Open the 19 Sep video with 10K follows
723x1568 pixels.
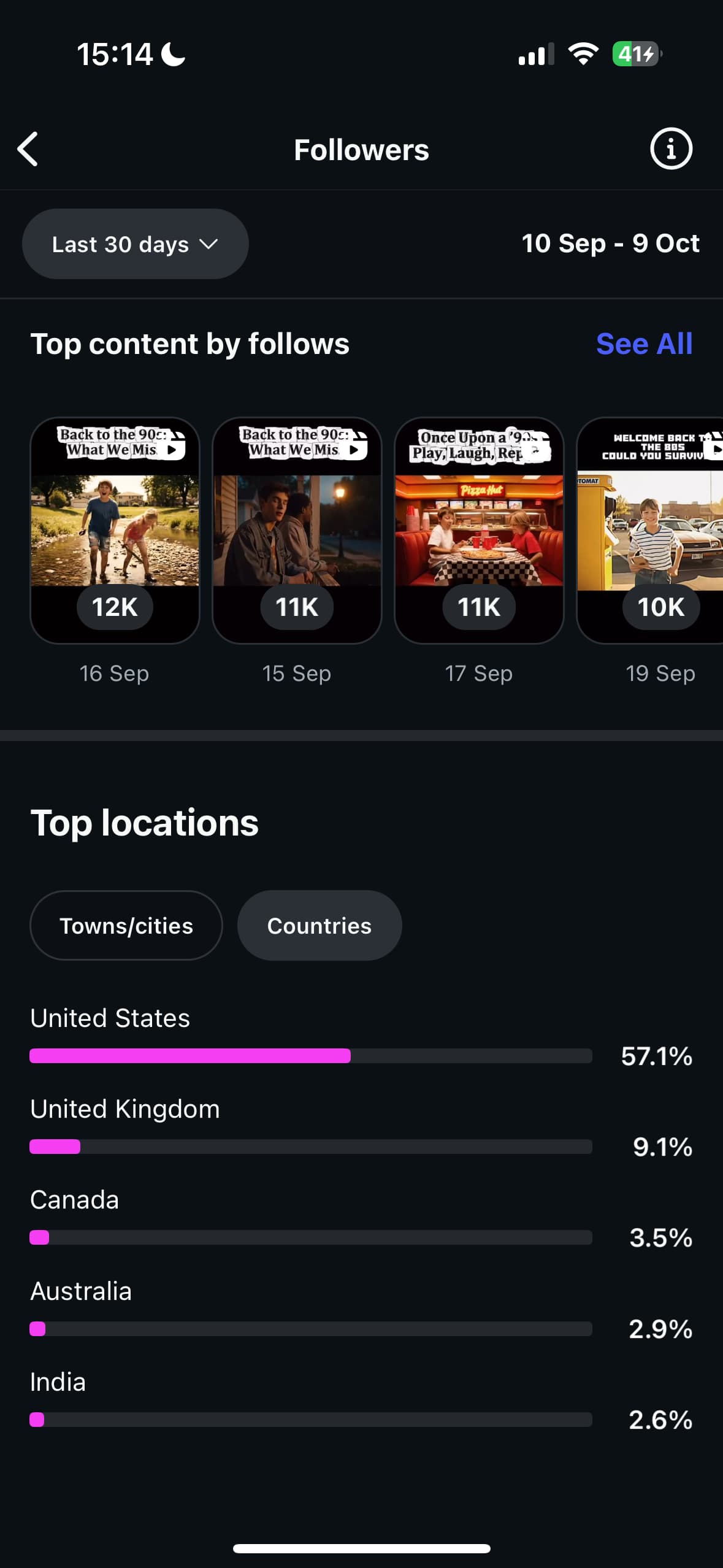click(x=651, y=530)
